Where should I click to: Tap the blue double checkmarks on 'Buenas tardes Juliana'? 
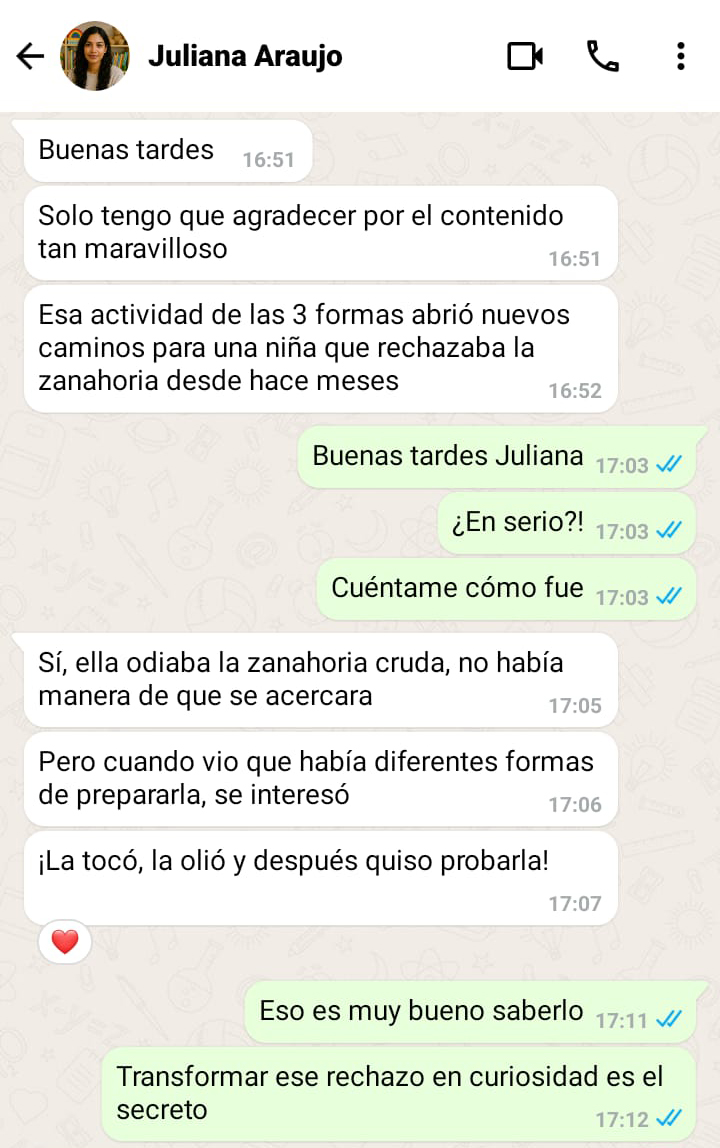tap(671, 463)
